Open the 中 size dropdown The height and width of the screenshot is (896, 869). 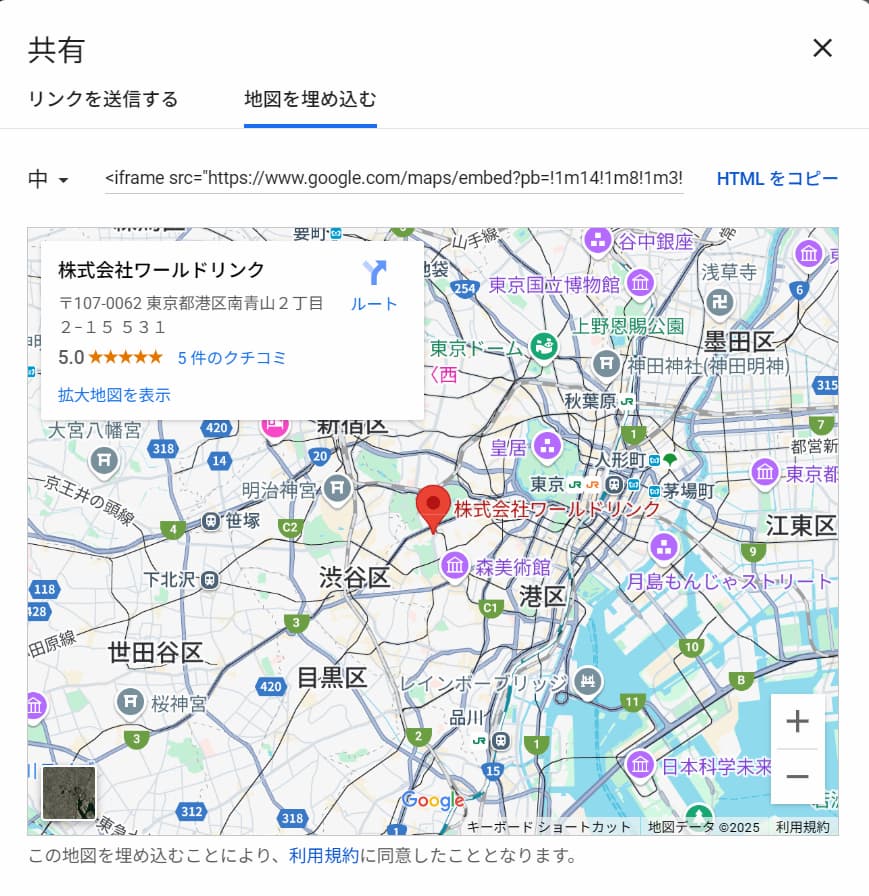(x=48, y=180)
